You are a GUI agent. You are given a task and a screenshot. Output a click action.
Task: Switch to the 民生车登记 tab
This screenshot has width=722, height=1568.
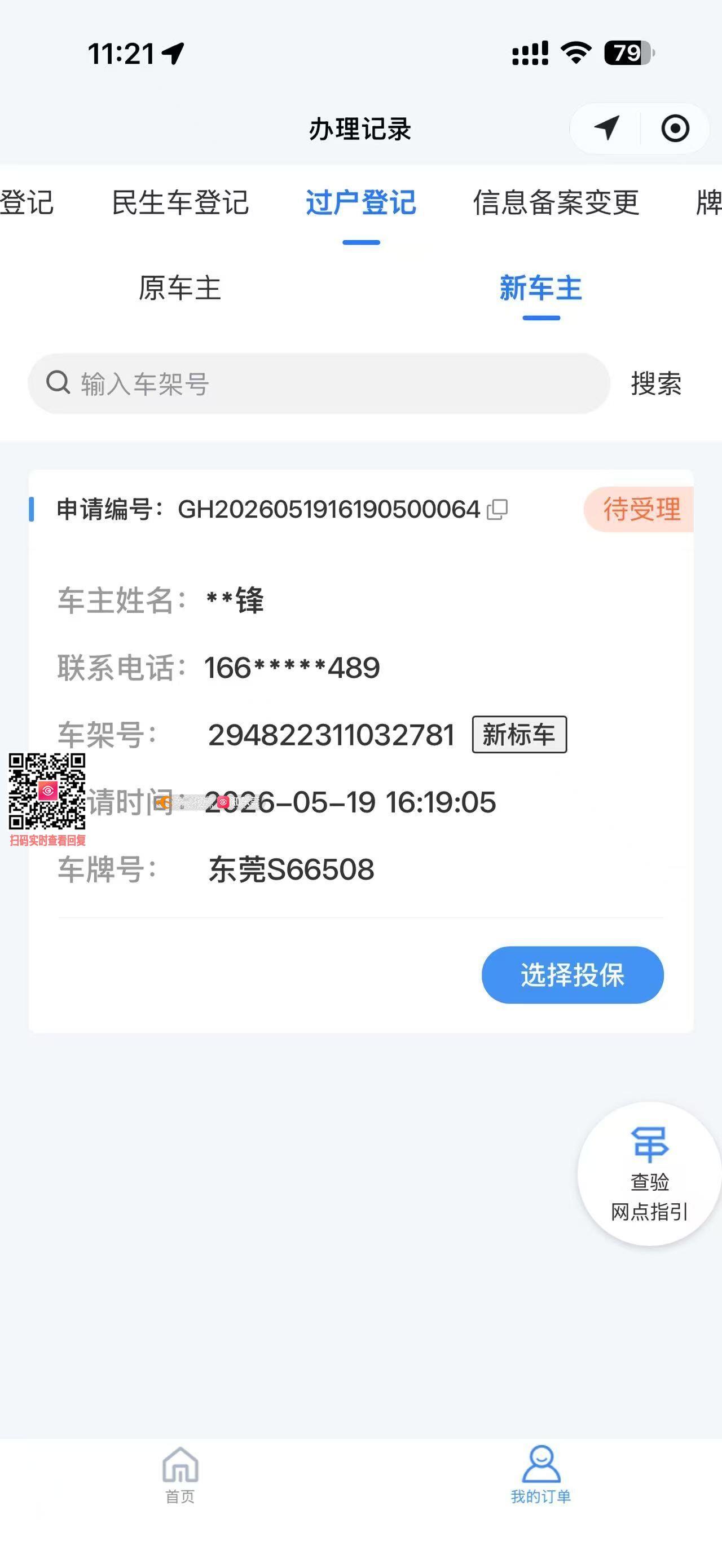180,203
